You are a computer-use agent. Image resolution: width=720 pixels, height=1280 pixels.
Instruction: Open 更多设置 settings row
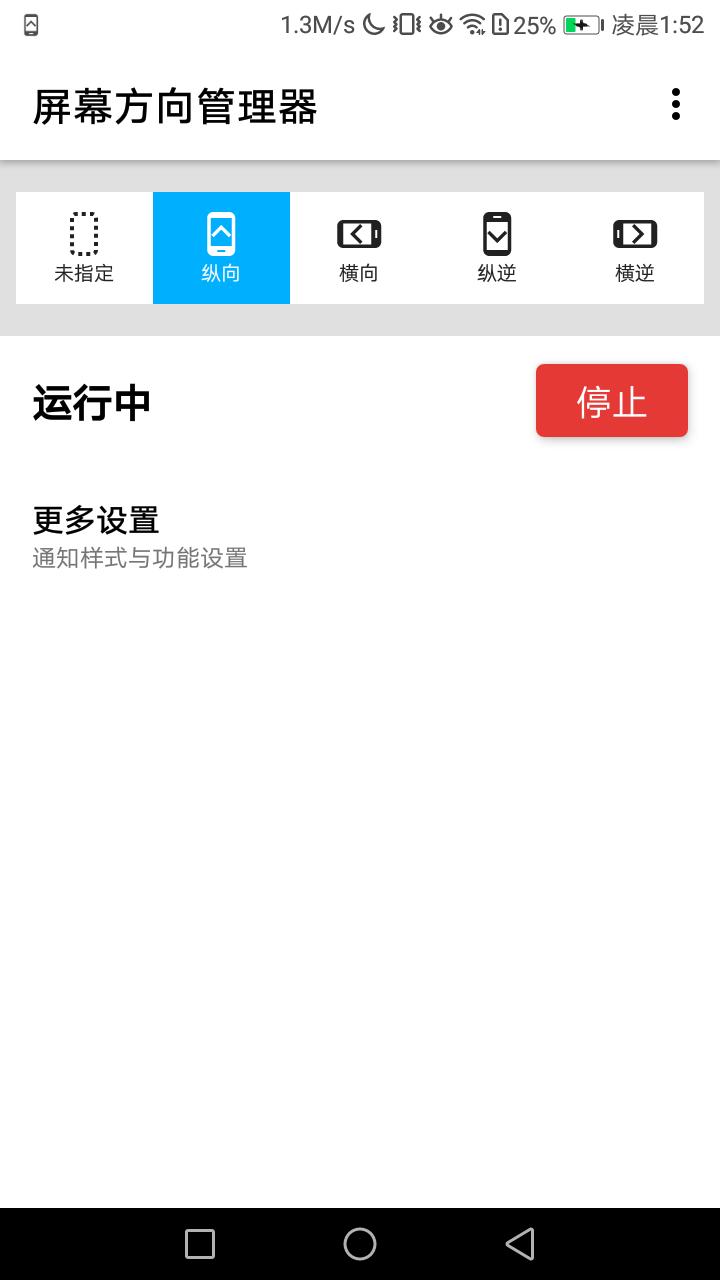click(140, 537)
